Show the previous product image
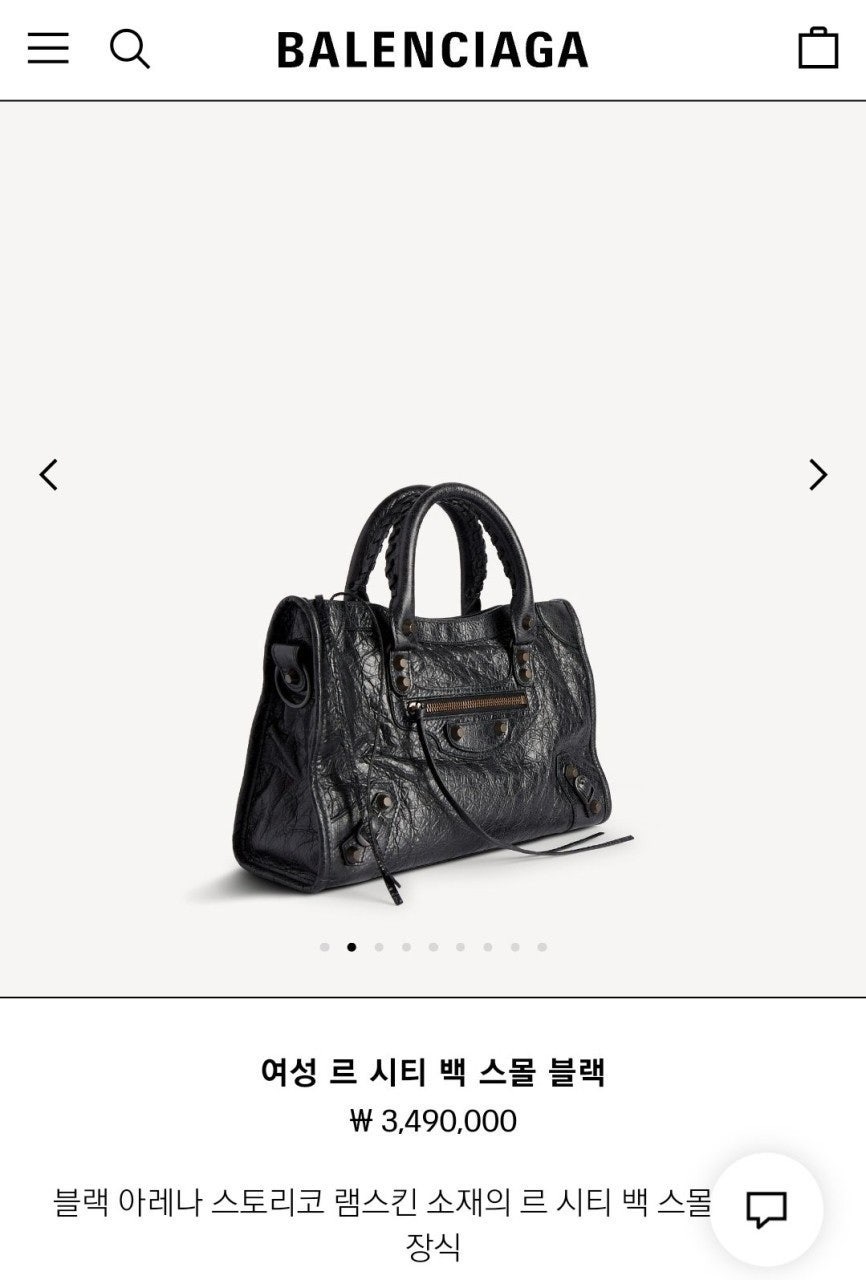 click(48, 474)
